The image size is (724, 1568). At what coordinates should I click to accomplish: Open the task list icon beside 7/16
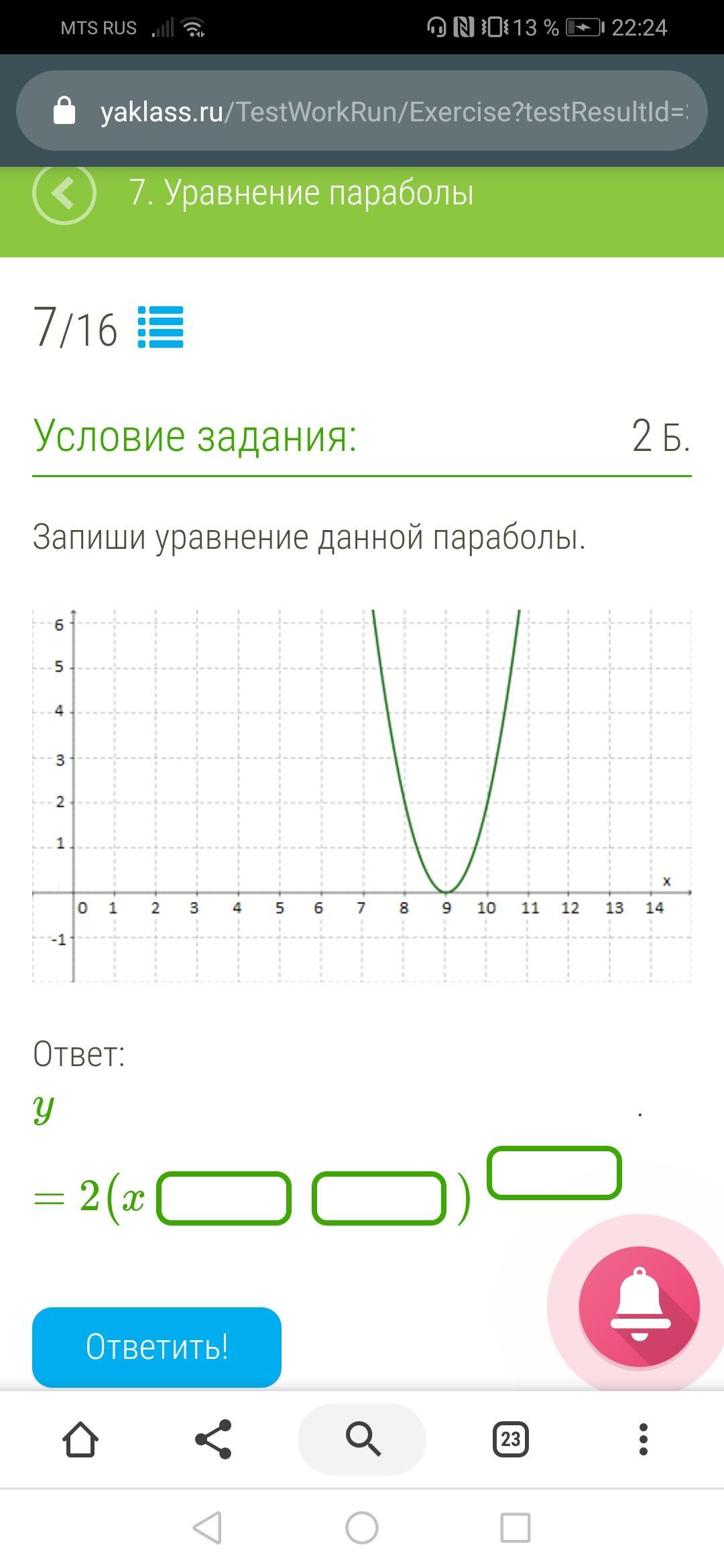[161, 327]
